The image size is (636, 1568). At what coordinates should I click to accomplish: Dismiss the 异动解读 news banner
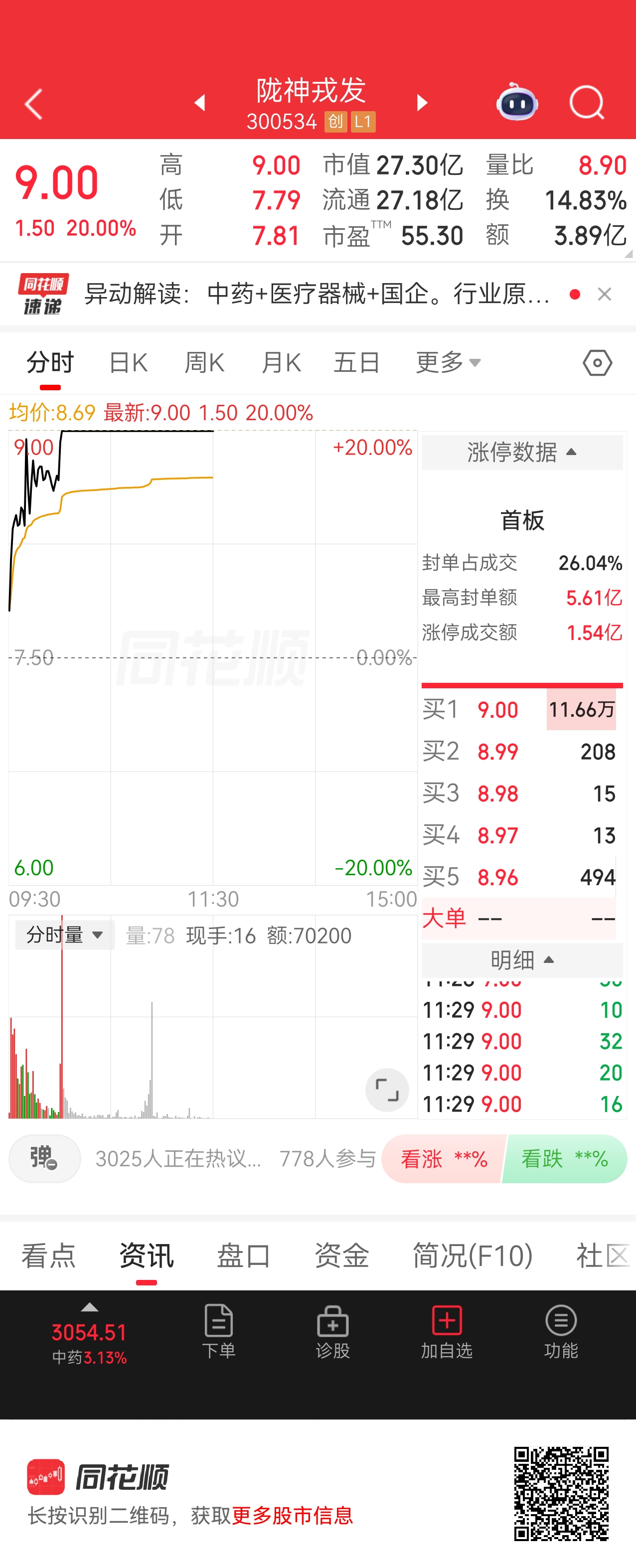coord(605,295)
